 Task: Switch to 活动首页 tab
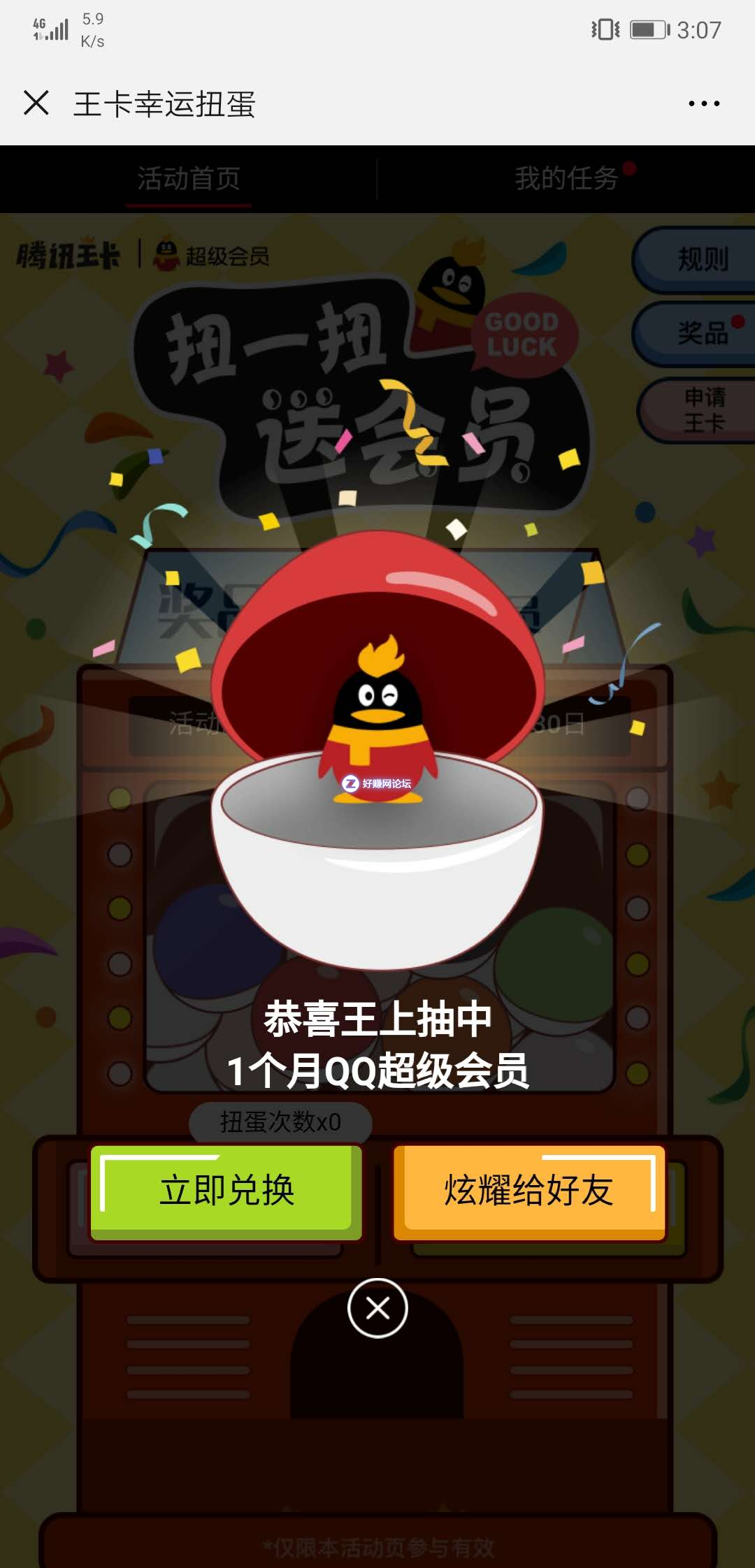tap(189, 179)
